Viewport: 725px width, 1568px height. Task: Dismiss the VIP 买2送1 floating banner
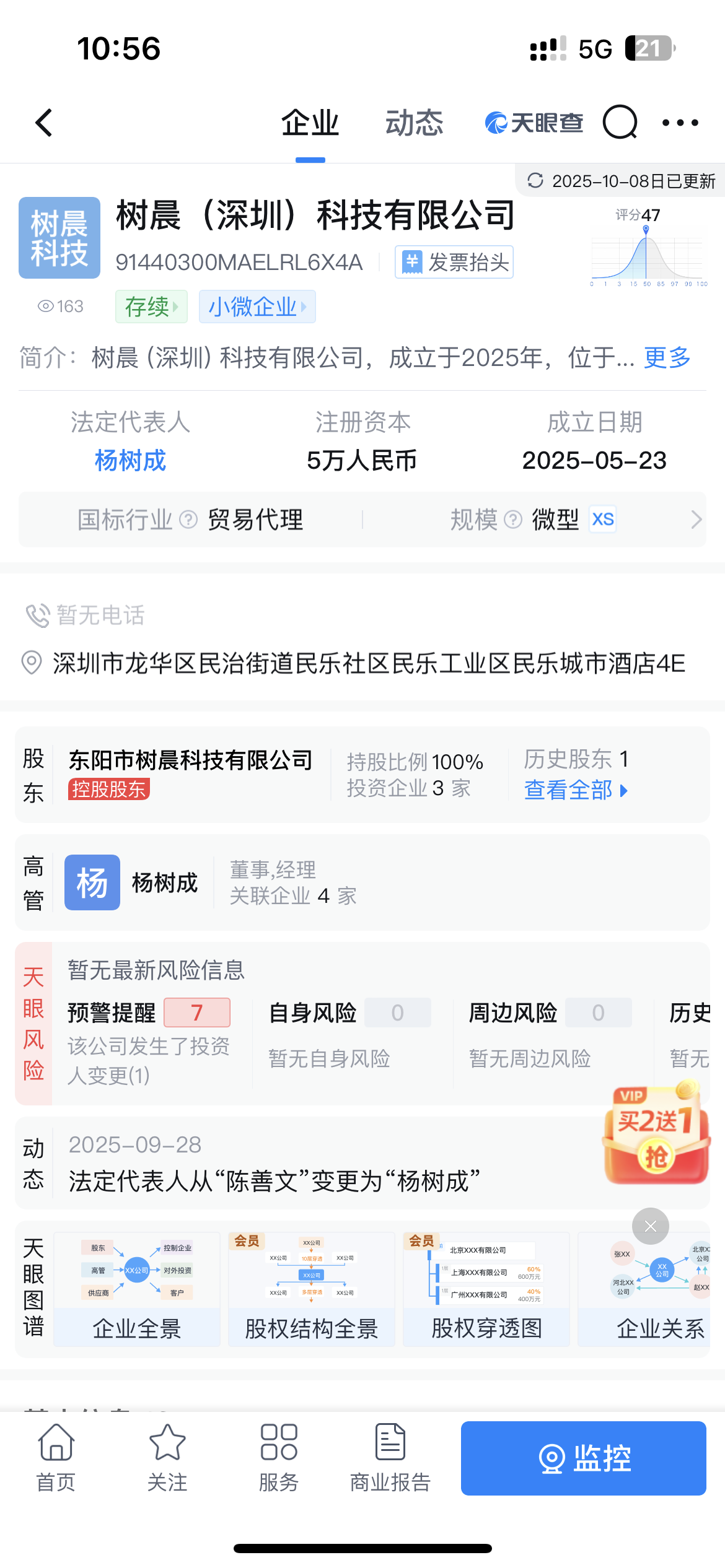pyautogui.click(x=650, y=1226)
